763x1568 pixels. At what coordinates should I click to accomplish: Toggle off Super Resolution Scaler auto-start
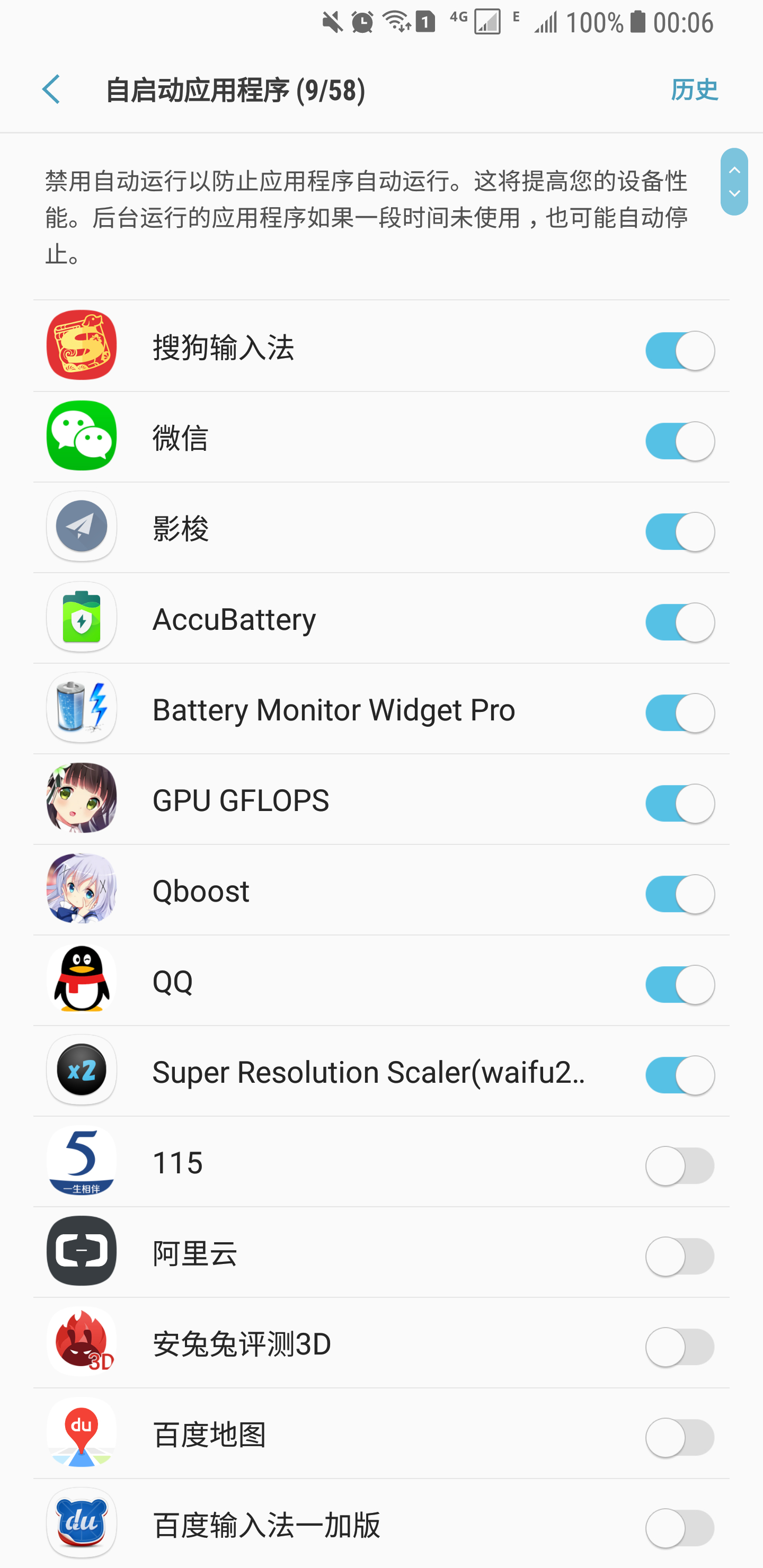pos(680,1075)
